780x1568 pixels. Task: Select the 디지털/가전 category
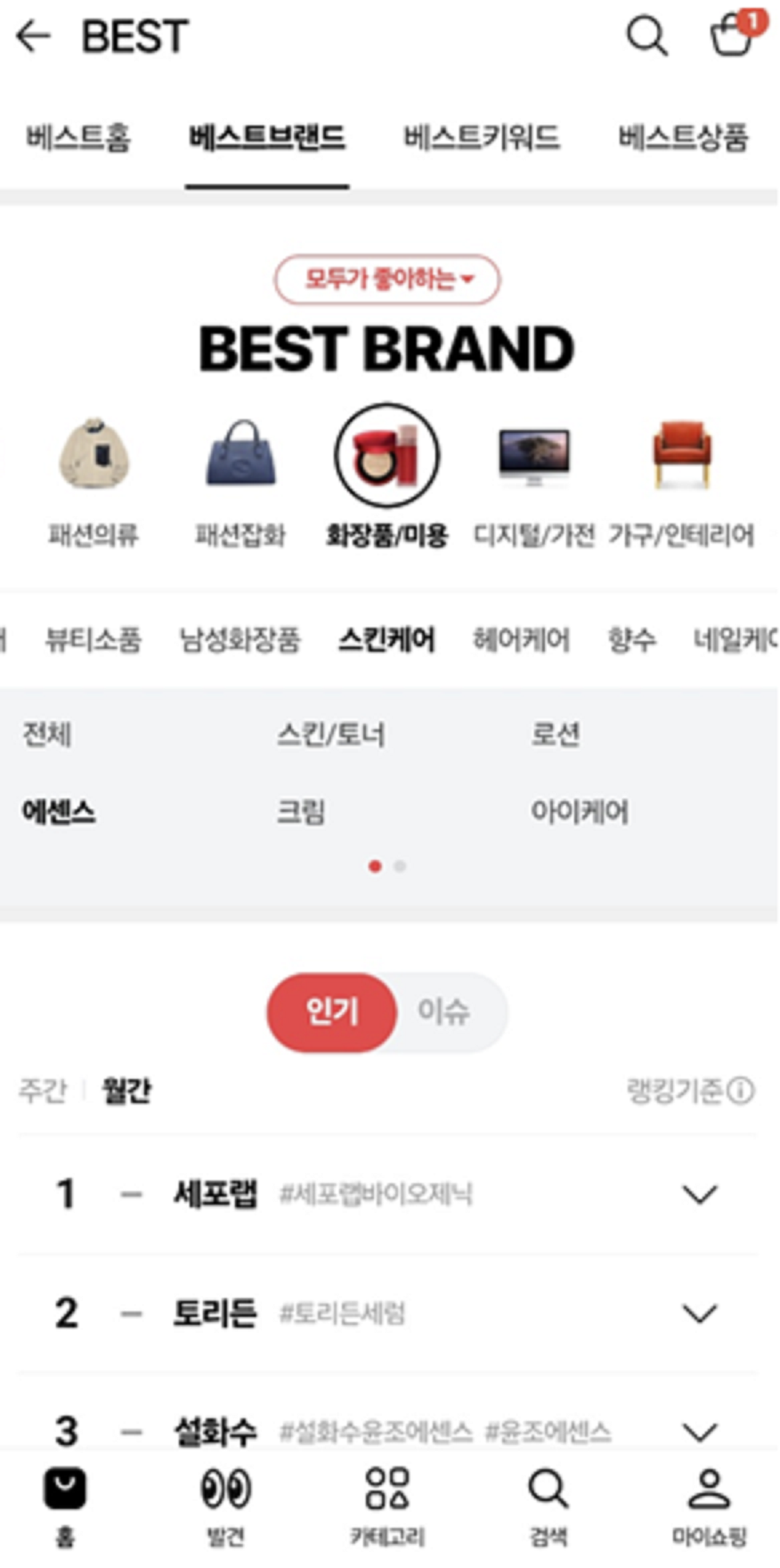tap(533, 482)
